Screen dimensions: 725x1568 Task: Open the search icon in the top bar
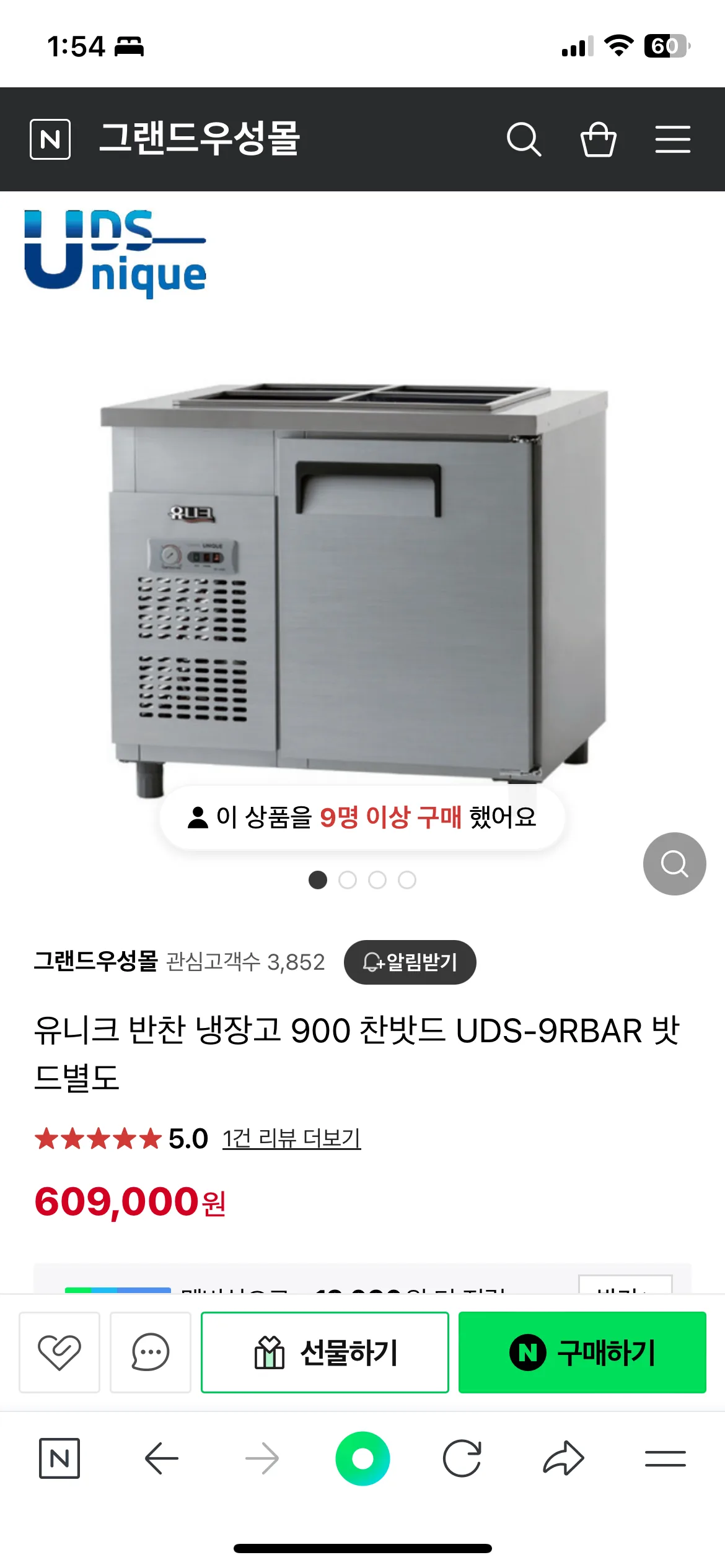[524, 140]
